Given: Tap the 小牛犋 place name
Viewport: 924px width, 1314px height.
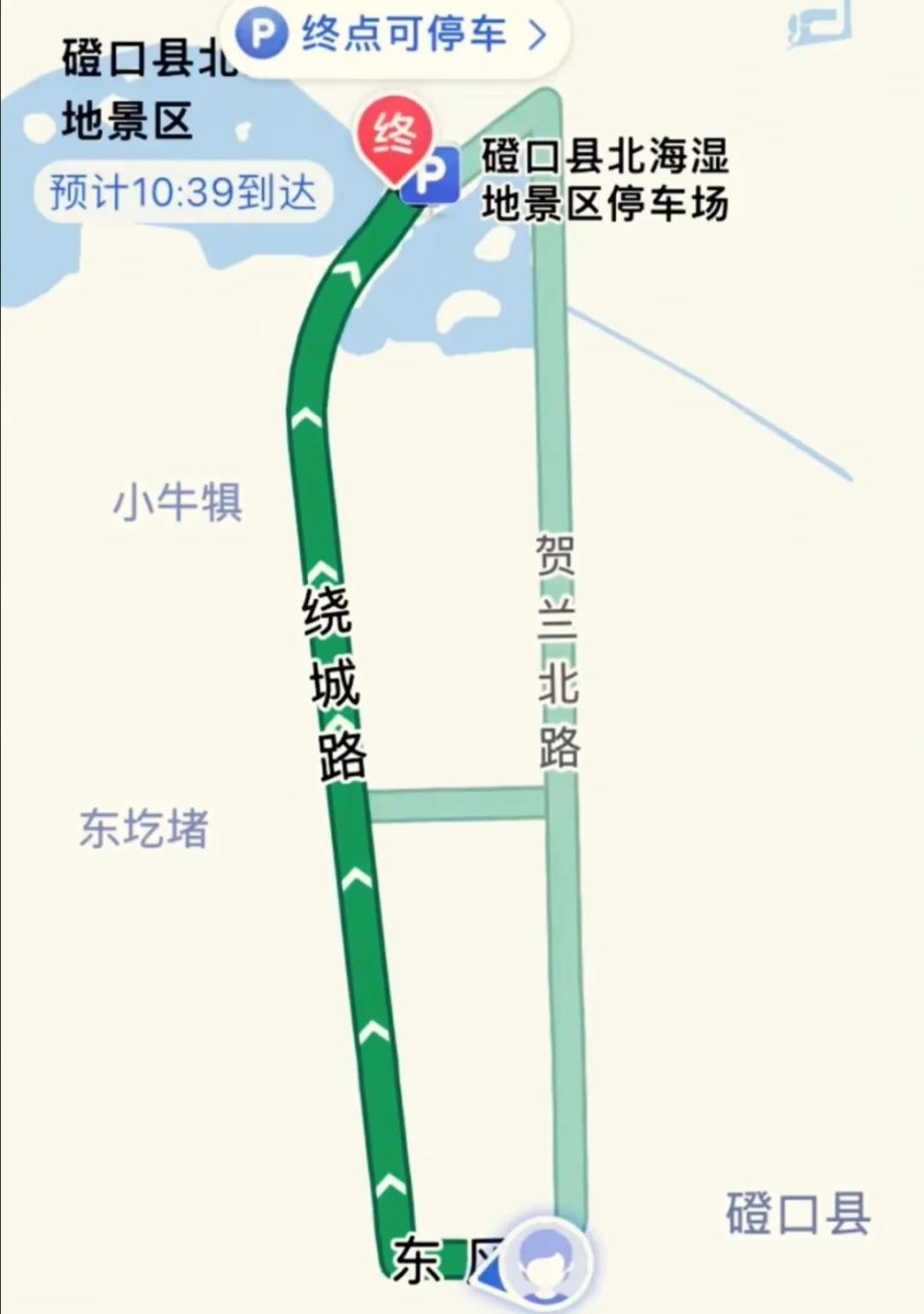Looking at the screenshot, I should point(176,502).
